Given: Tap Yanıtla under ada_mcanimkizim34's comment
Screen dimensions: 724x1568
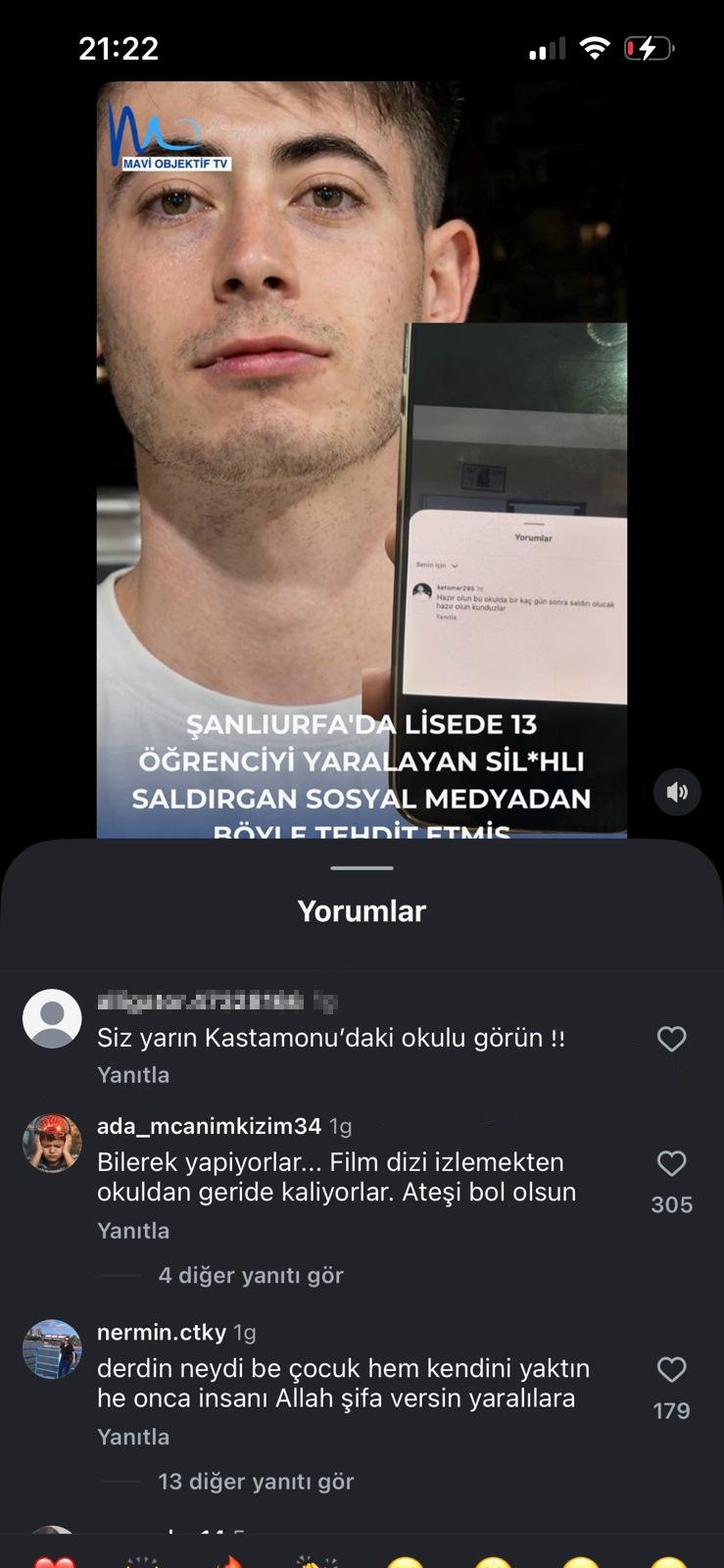Looking at the screenshot, I should (133, 1231).
